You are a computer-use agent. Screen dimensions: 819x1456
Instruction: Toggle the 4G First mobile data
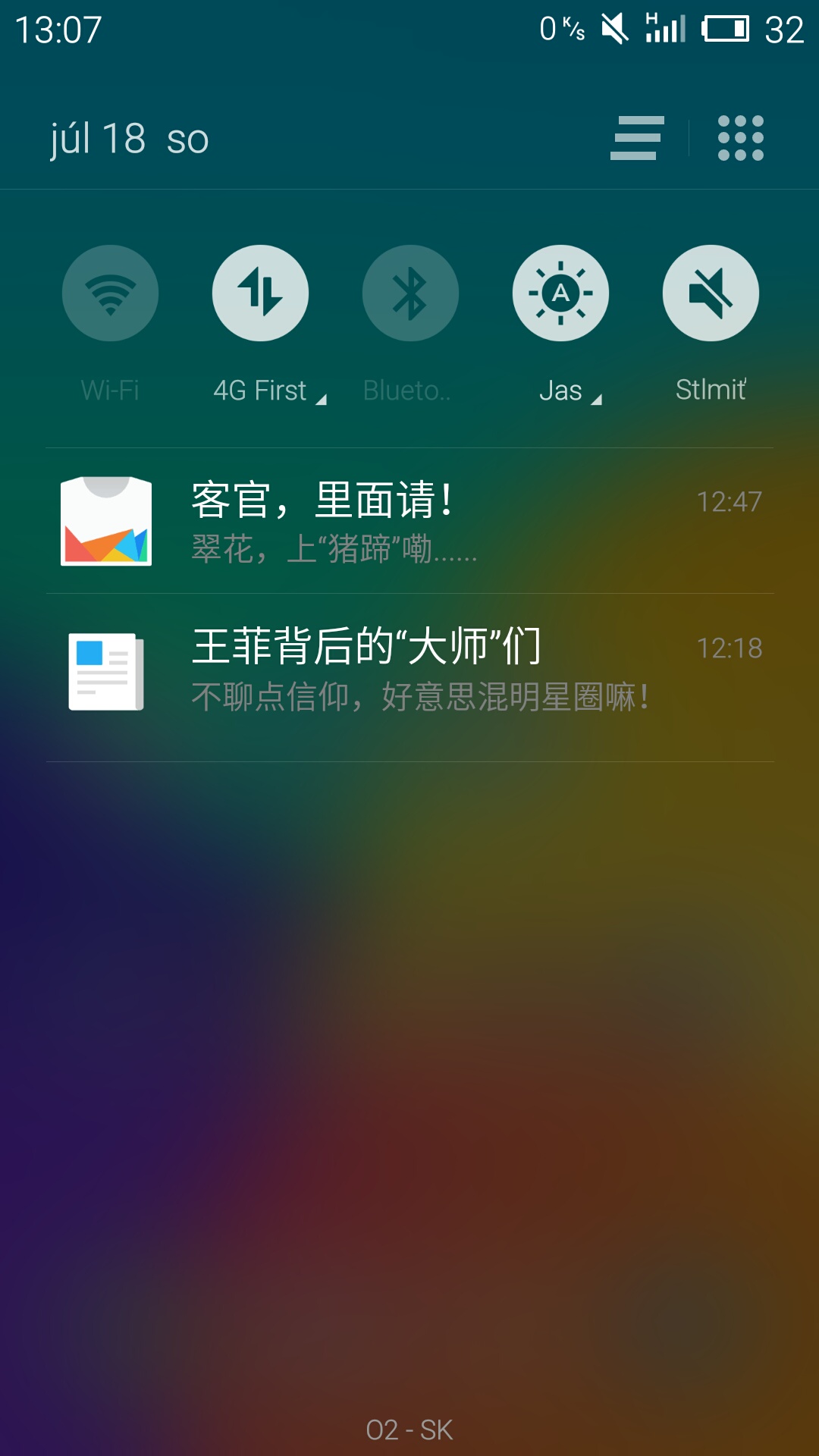click(260, 293)
